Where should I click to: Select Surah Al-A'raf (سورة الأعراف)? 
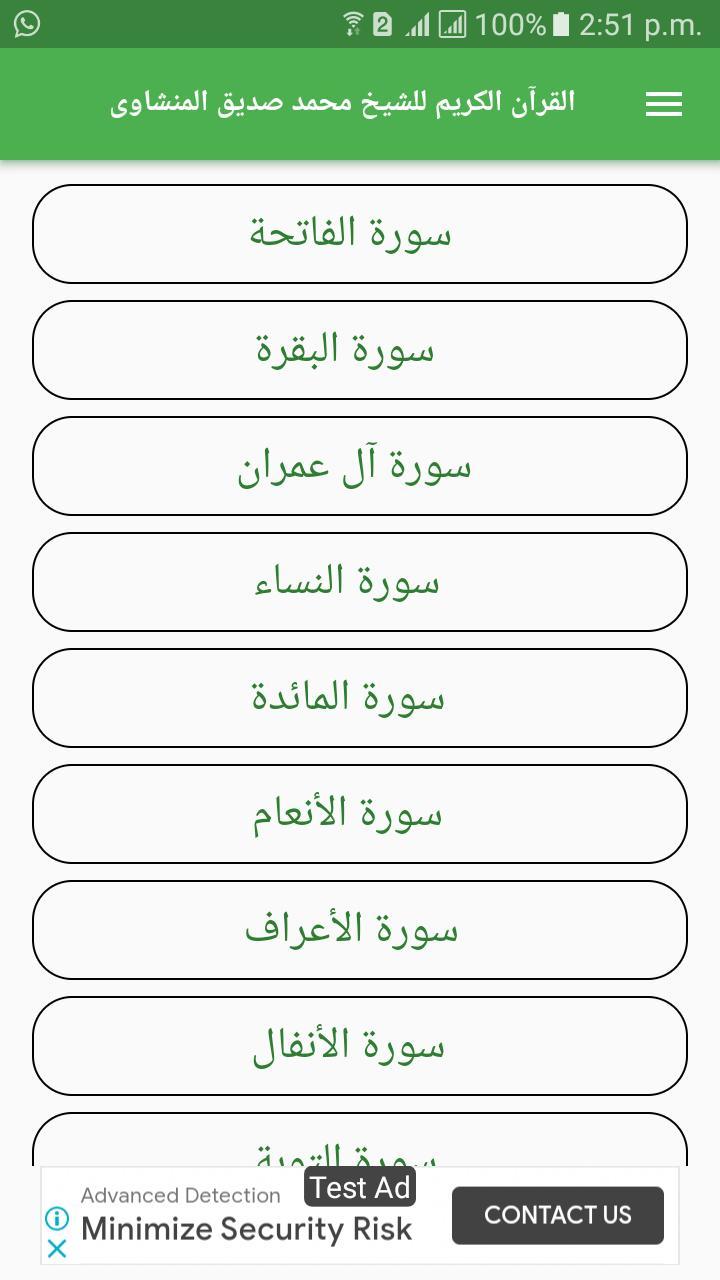pyautogui.click(x=360, y=930)
